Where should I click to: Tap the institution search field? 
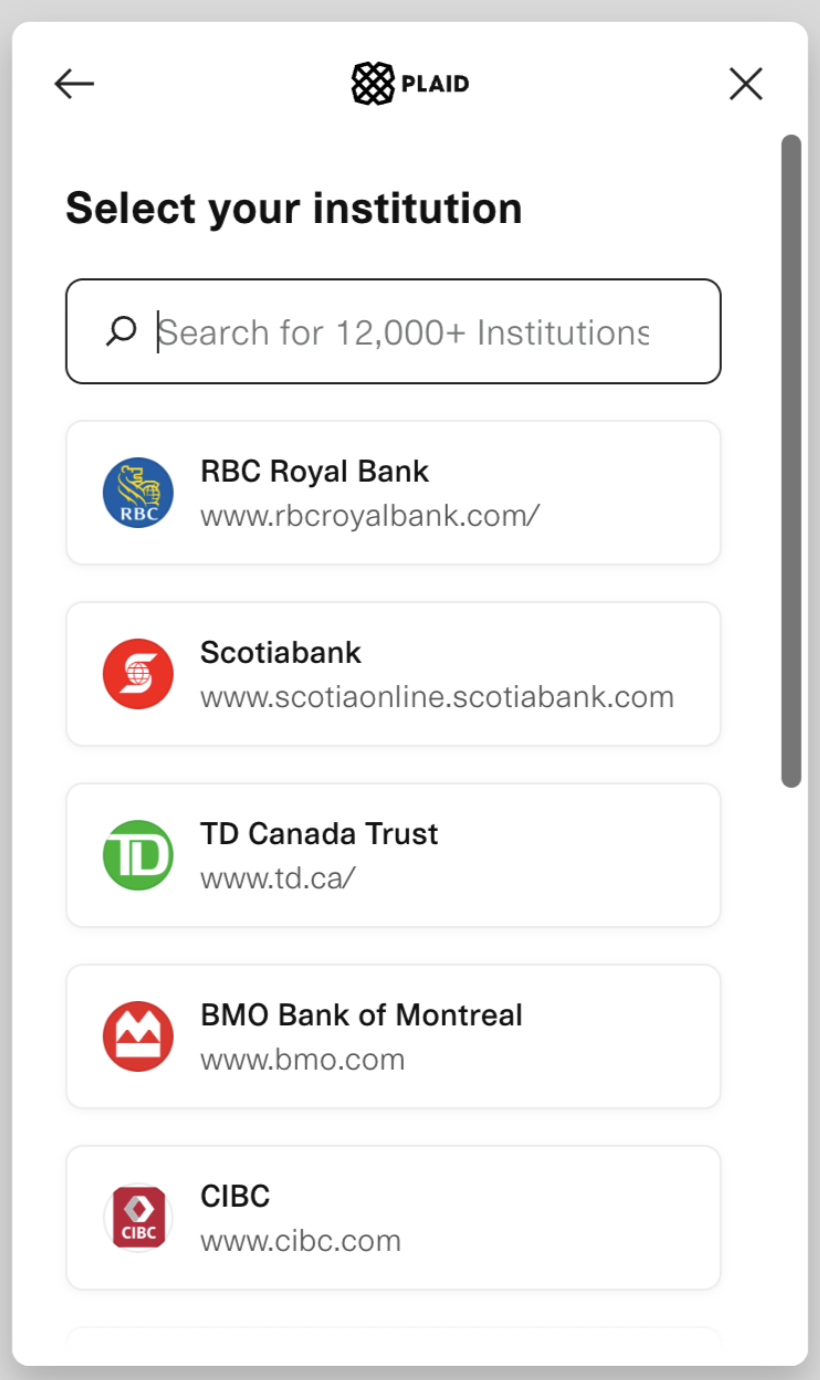click(x=393, y=331)
